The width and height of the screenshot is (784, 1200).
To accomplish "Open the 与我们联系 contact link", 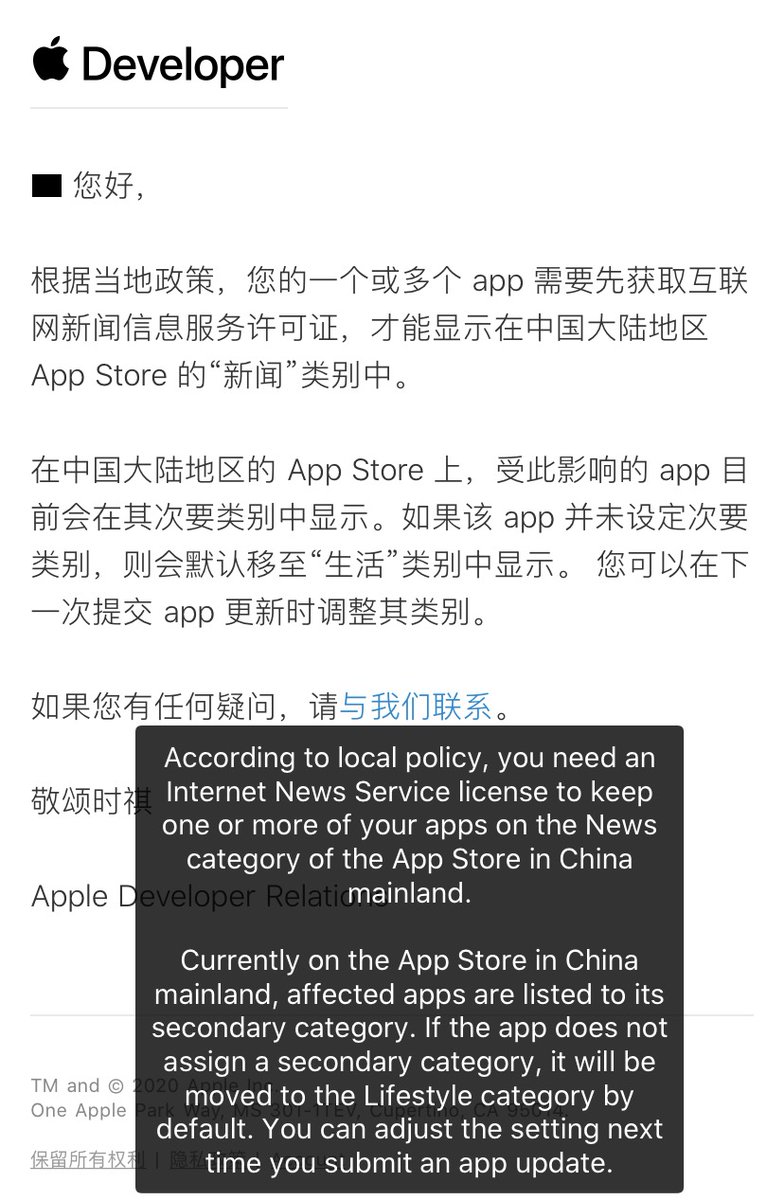I will click(x=416, y=707).
